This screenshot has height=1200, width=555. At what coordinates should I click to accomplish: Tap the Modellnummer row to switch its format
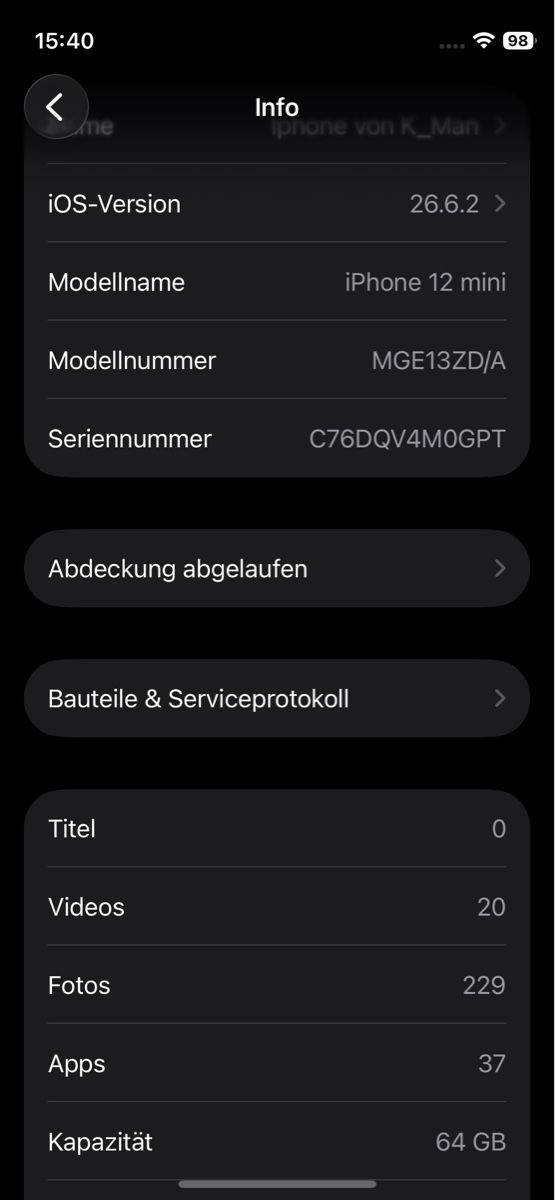click(277, 360)
